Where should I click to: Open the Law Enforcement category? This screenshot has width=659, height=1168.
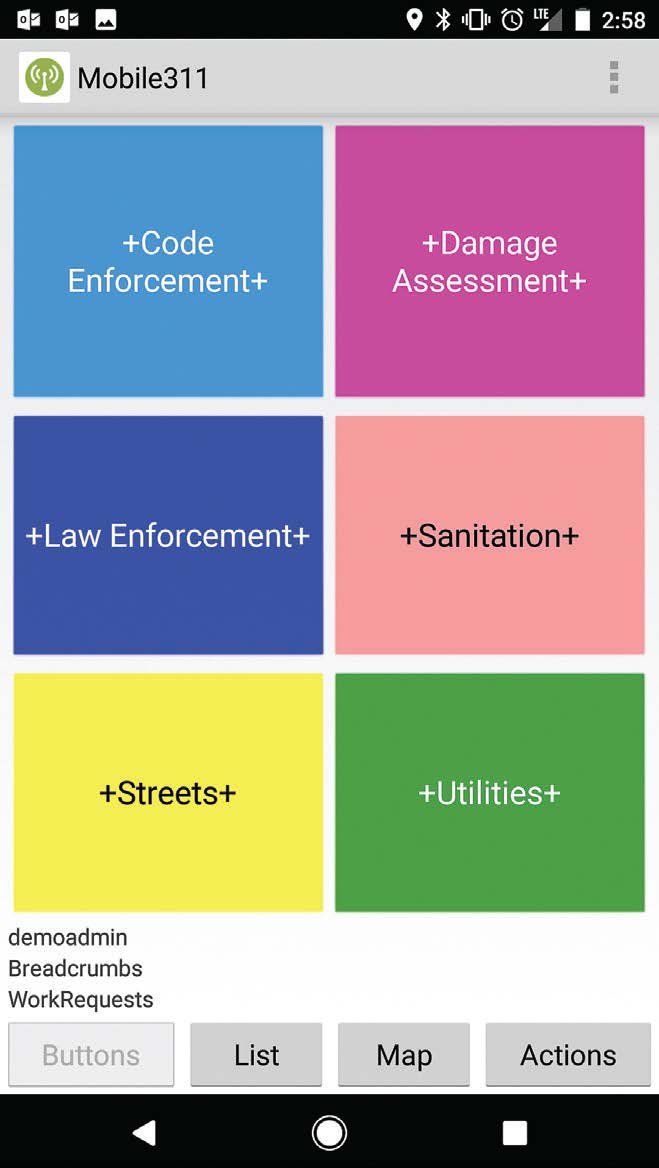click(168, 535)
